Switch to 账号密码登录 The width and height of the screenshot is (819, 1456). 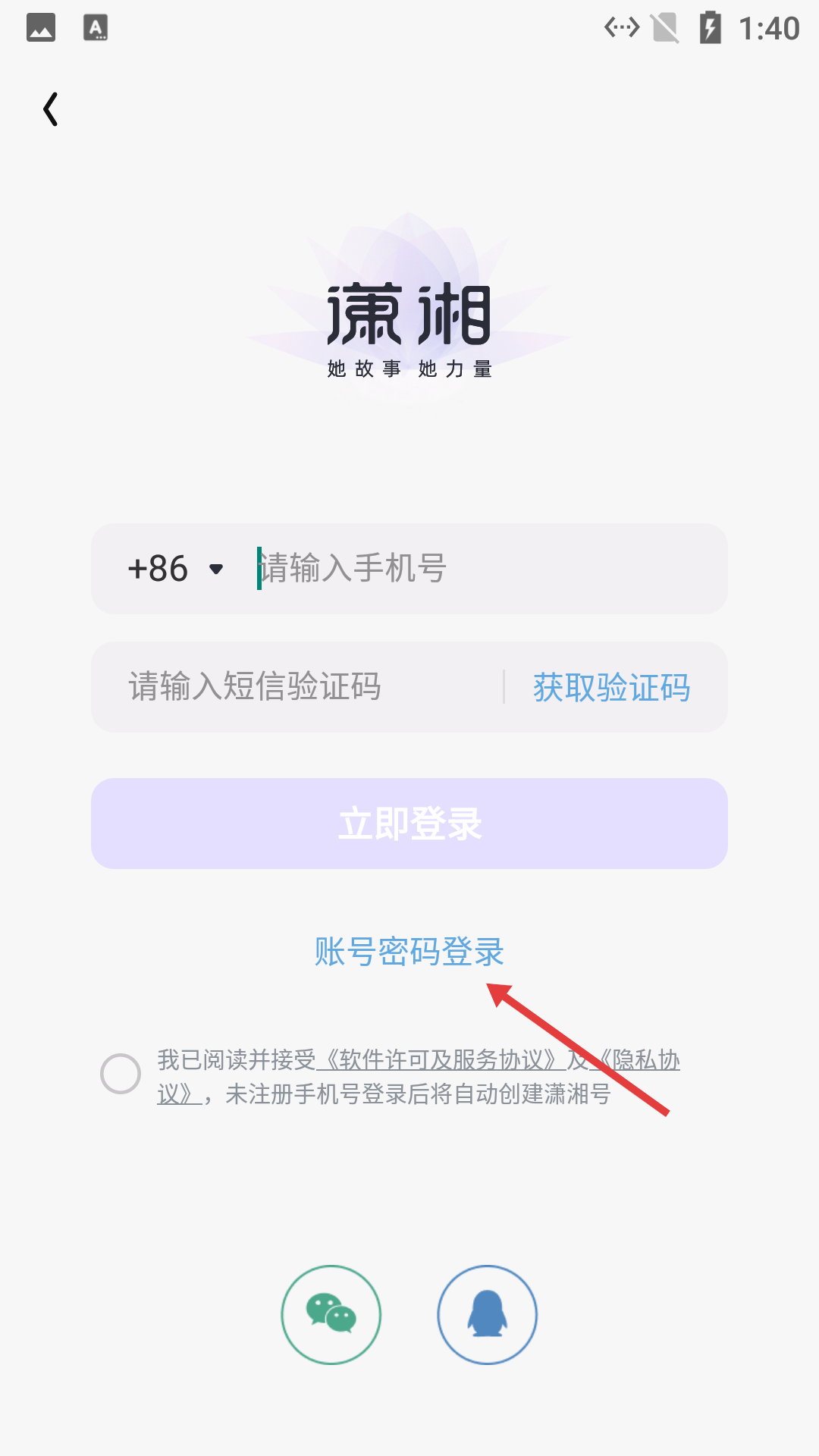(x=409, y=952)
